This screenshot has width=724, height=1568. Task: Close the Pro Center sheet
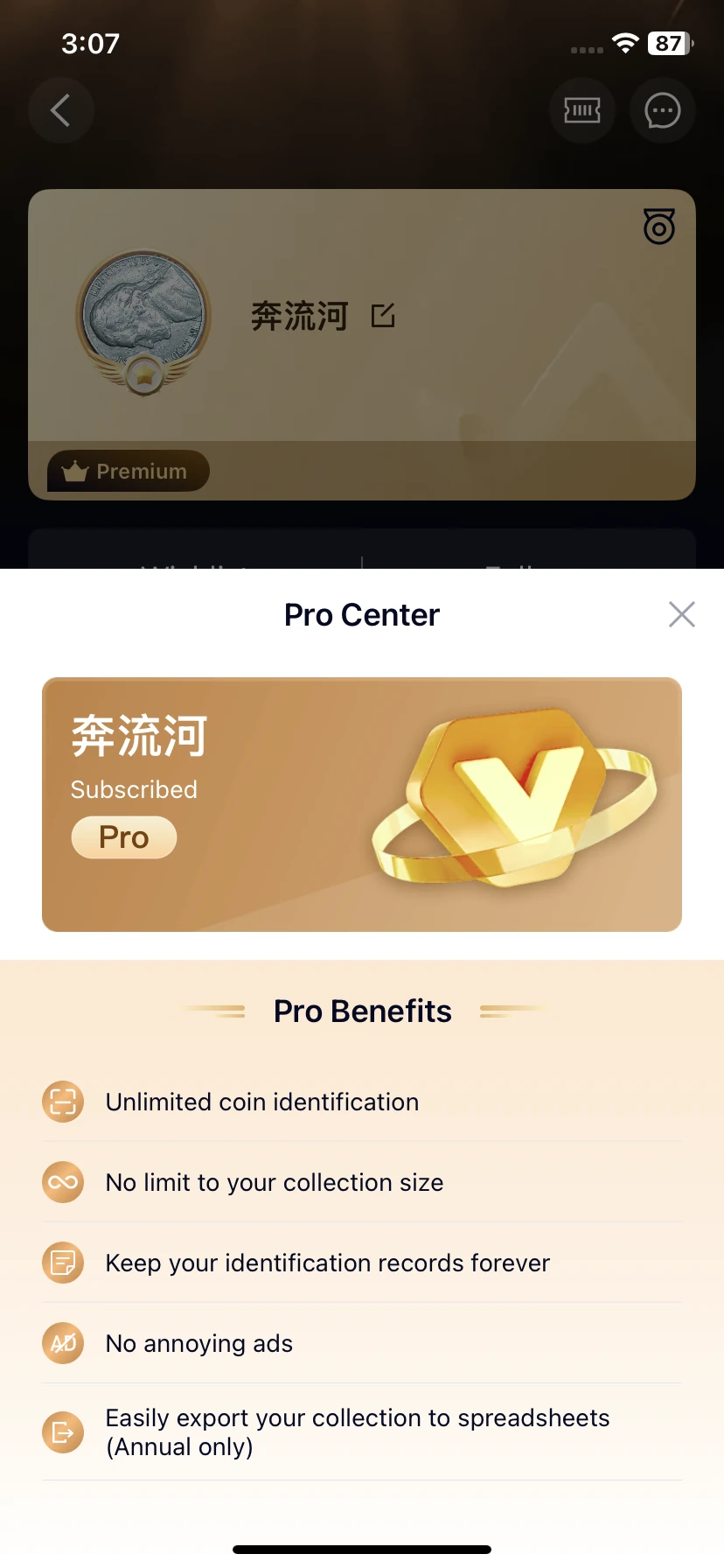coord(681,614)
